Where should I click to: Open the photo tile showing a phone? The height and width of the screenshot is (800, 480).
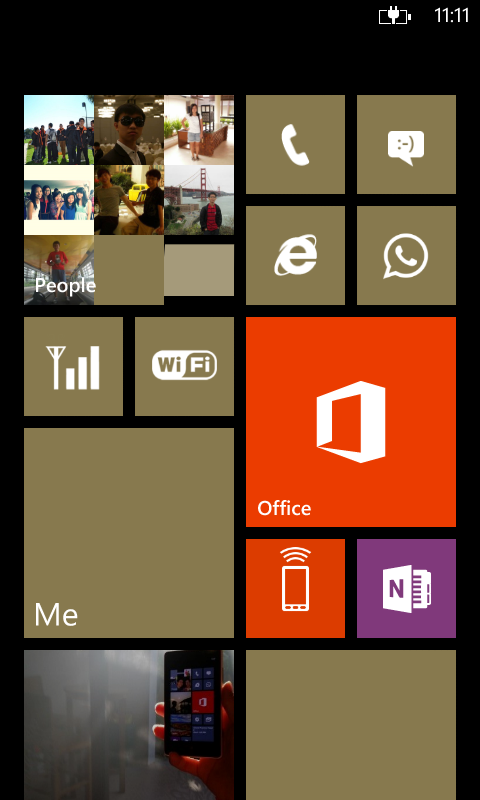pos(129,725)
